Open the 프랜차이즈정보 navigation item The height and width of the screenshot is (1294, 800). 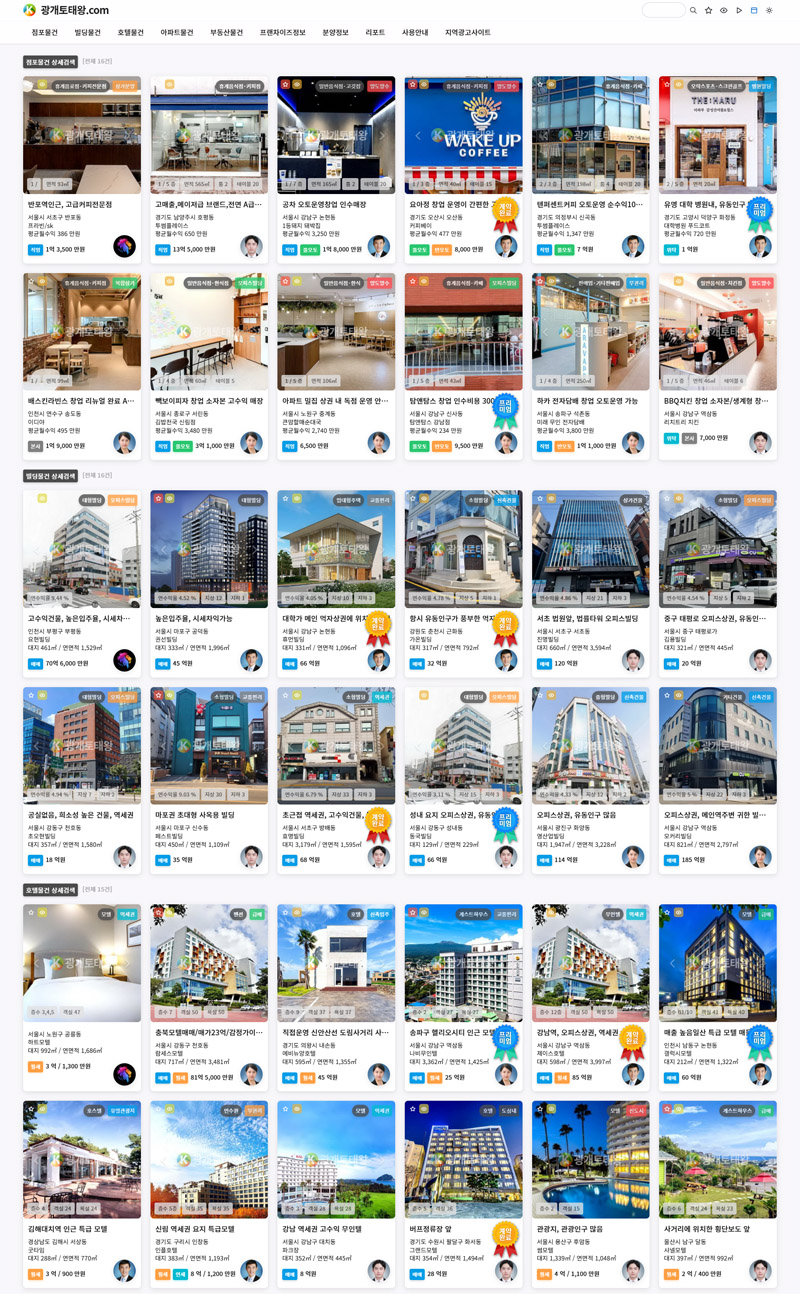tap(282, 32)
